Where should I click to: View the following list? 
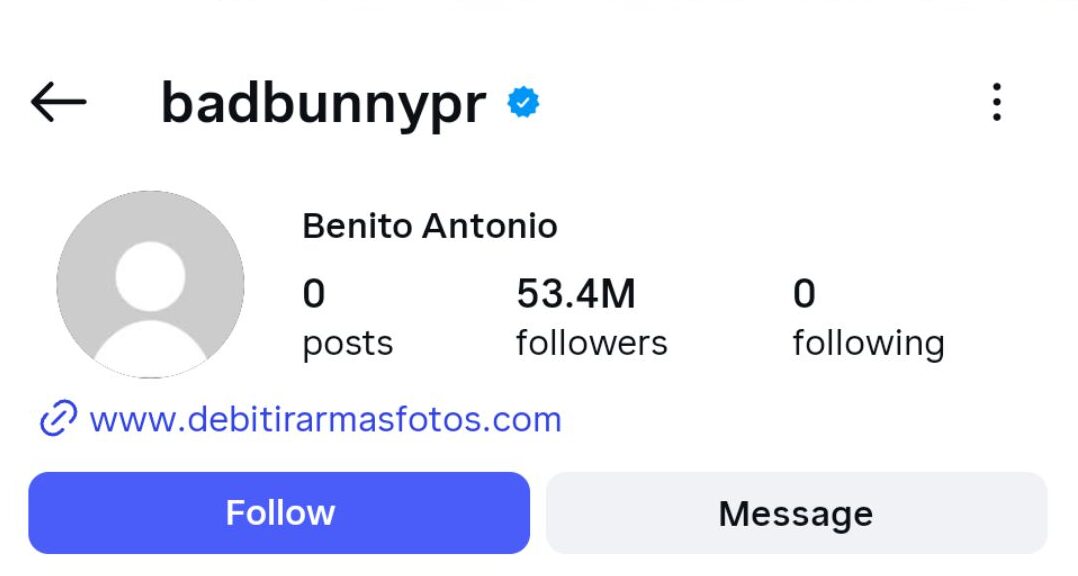point(867,318)
